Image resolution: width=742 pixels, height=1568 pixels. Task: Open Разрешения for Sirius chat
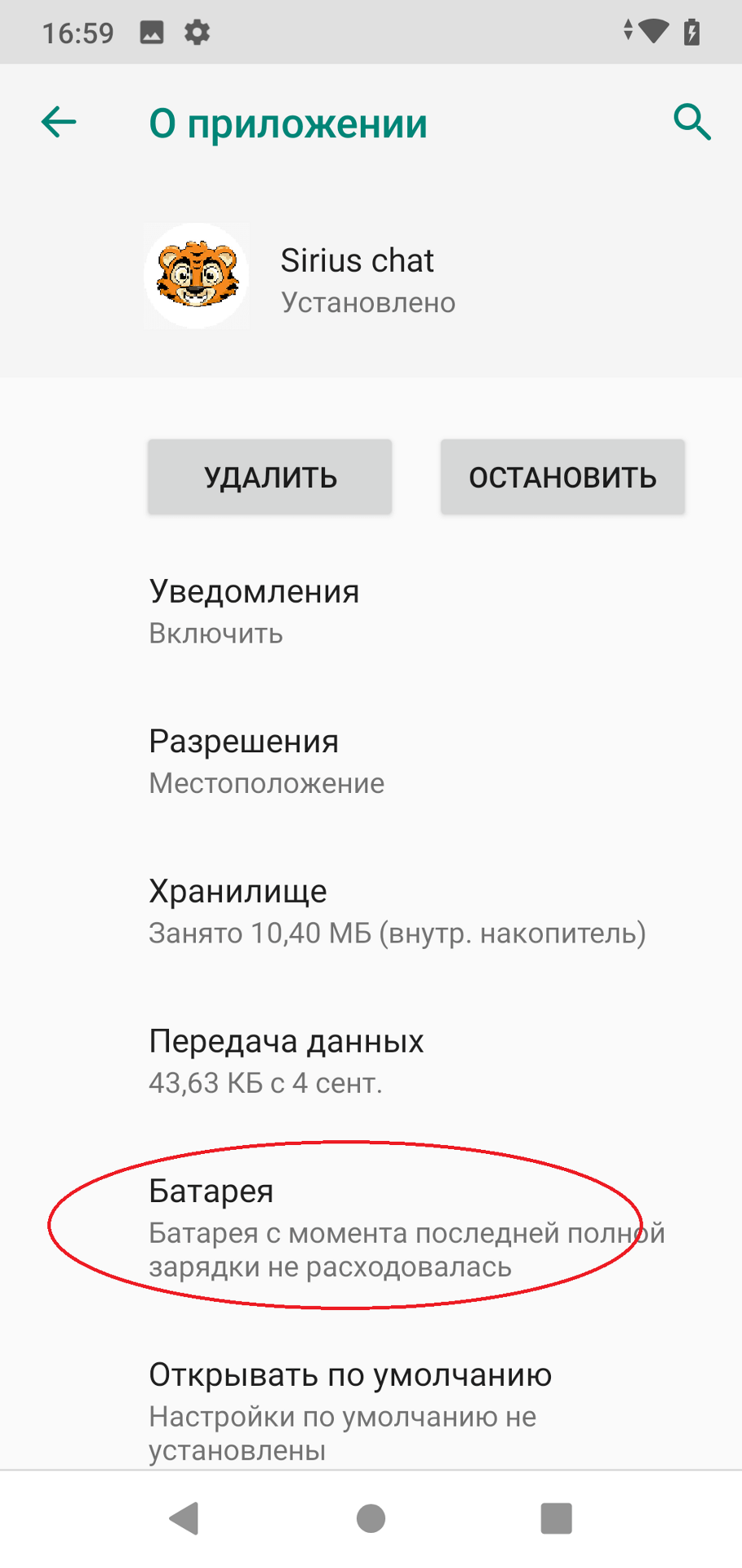(x=371, y=761)
